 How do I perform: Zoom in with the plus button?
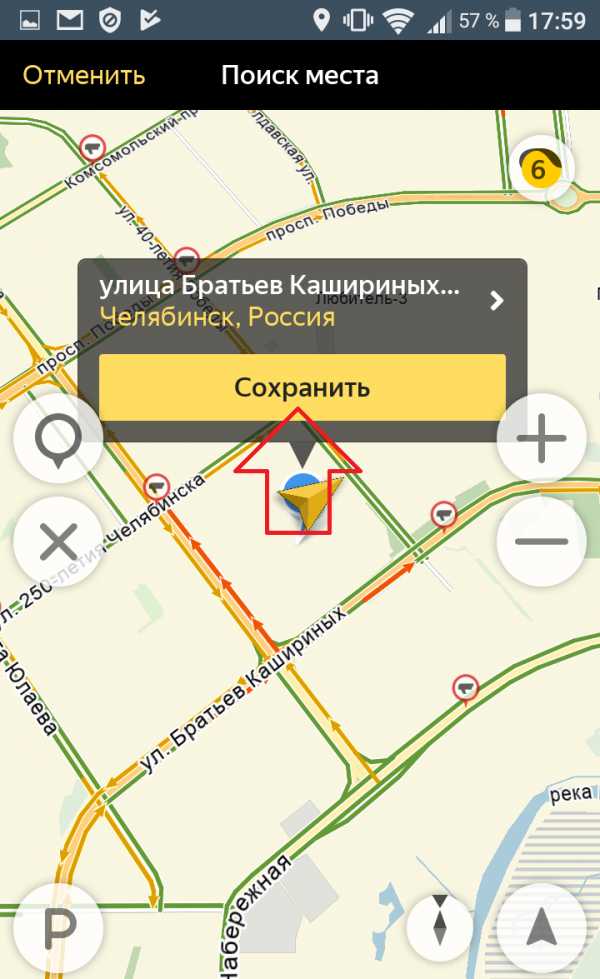click(x=541, y=439)
